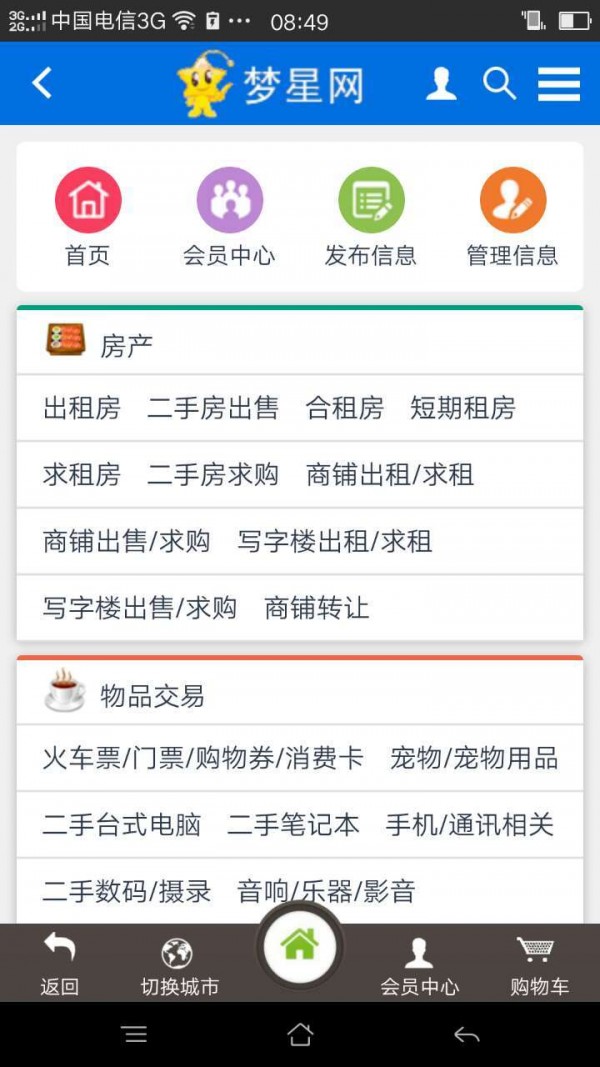Viewport: 600px width, 1067px height.
Task: Tap the green home button in bottom bar
Action: (300, 945)
